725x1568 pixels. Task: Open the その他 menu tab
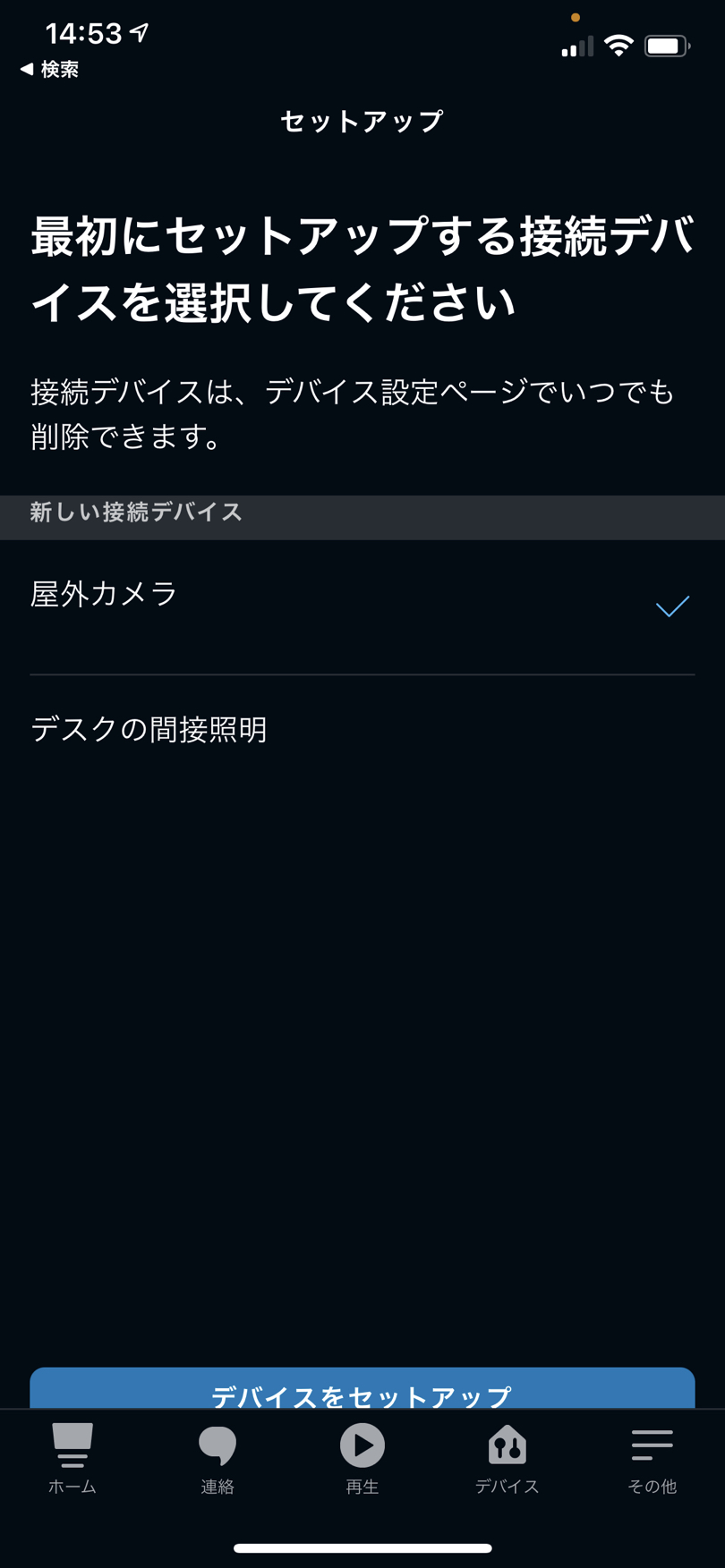652,1459
